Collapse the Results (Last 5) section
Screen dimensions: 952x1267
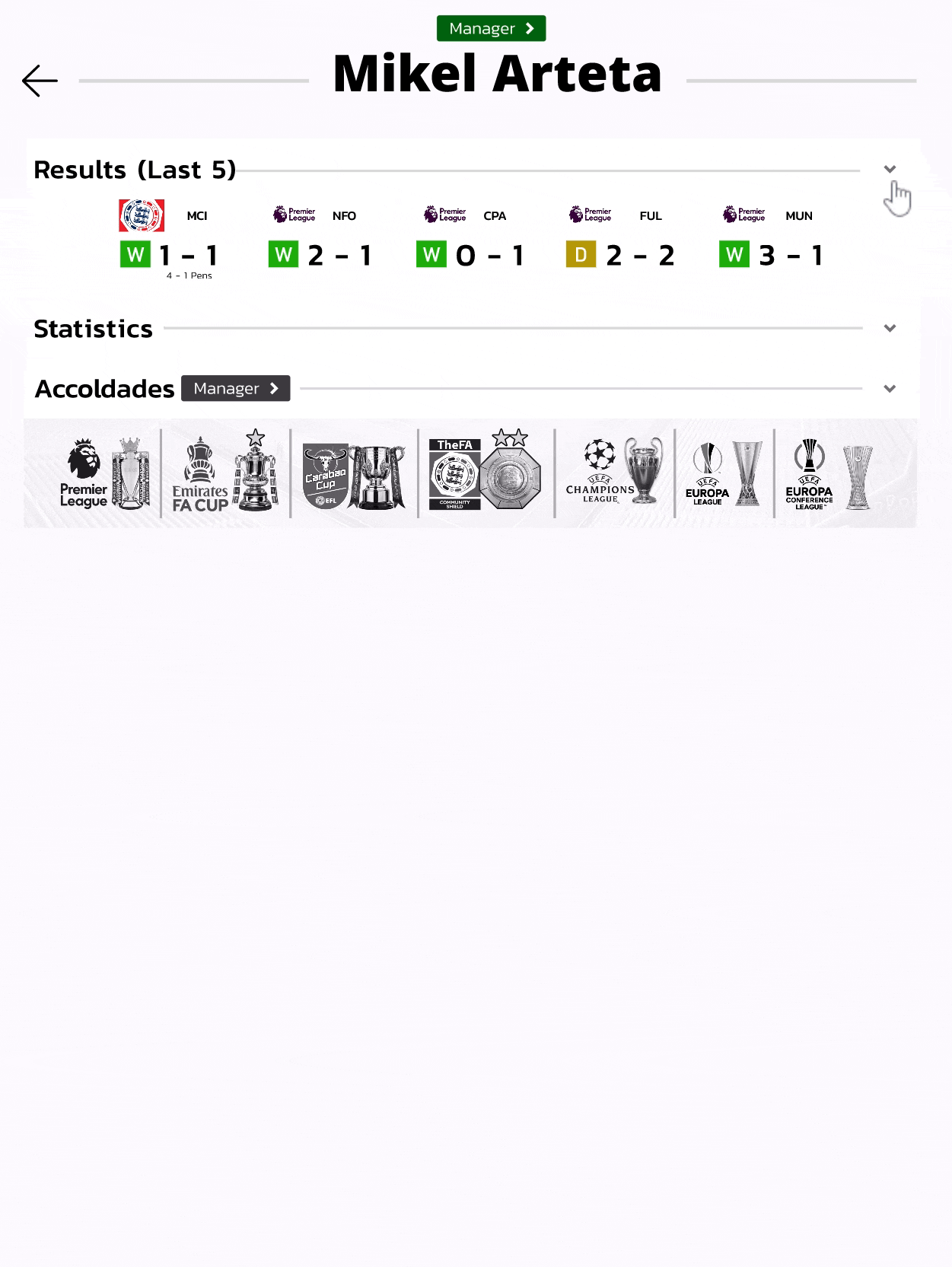tap(890, 169)
